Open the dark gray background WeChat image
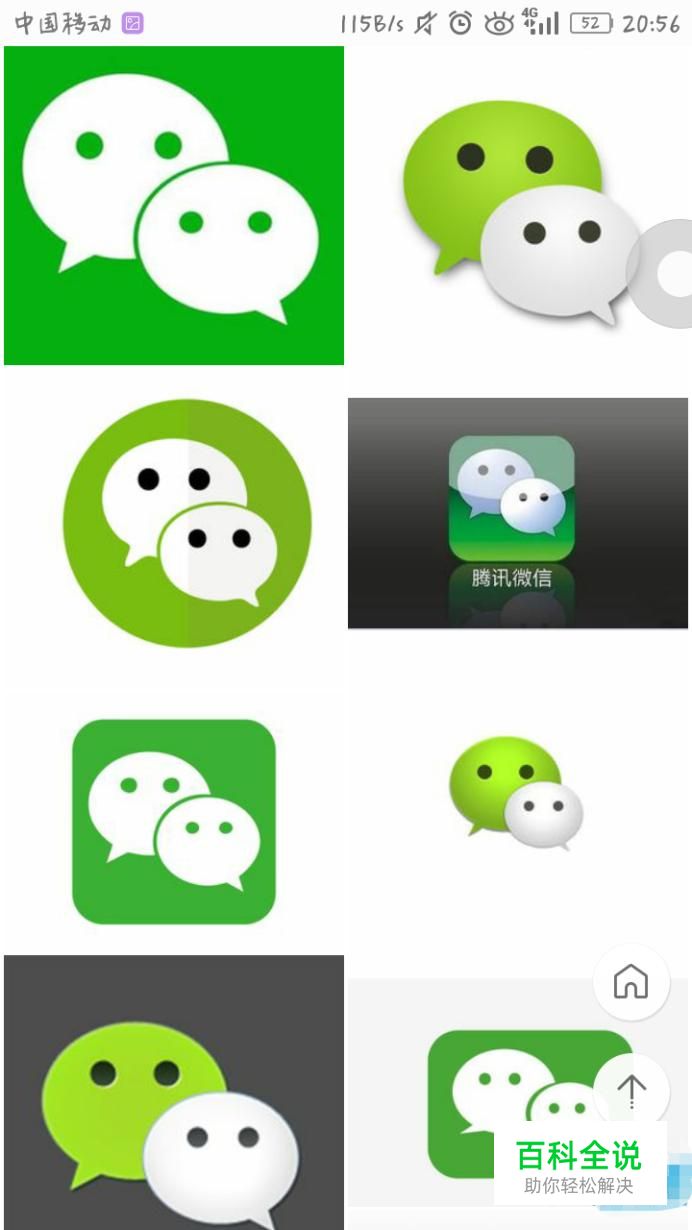 click(x=174, y=1092)
